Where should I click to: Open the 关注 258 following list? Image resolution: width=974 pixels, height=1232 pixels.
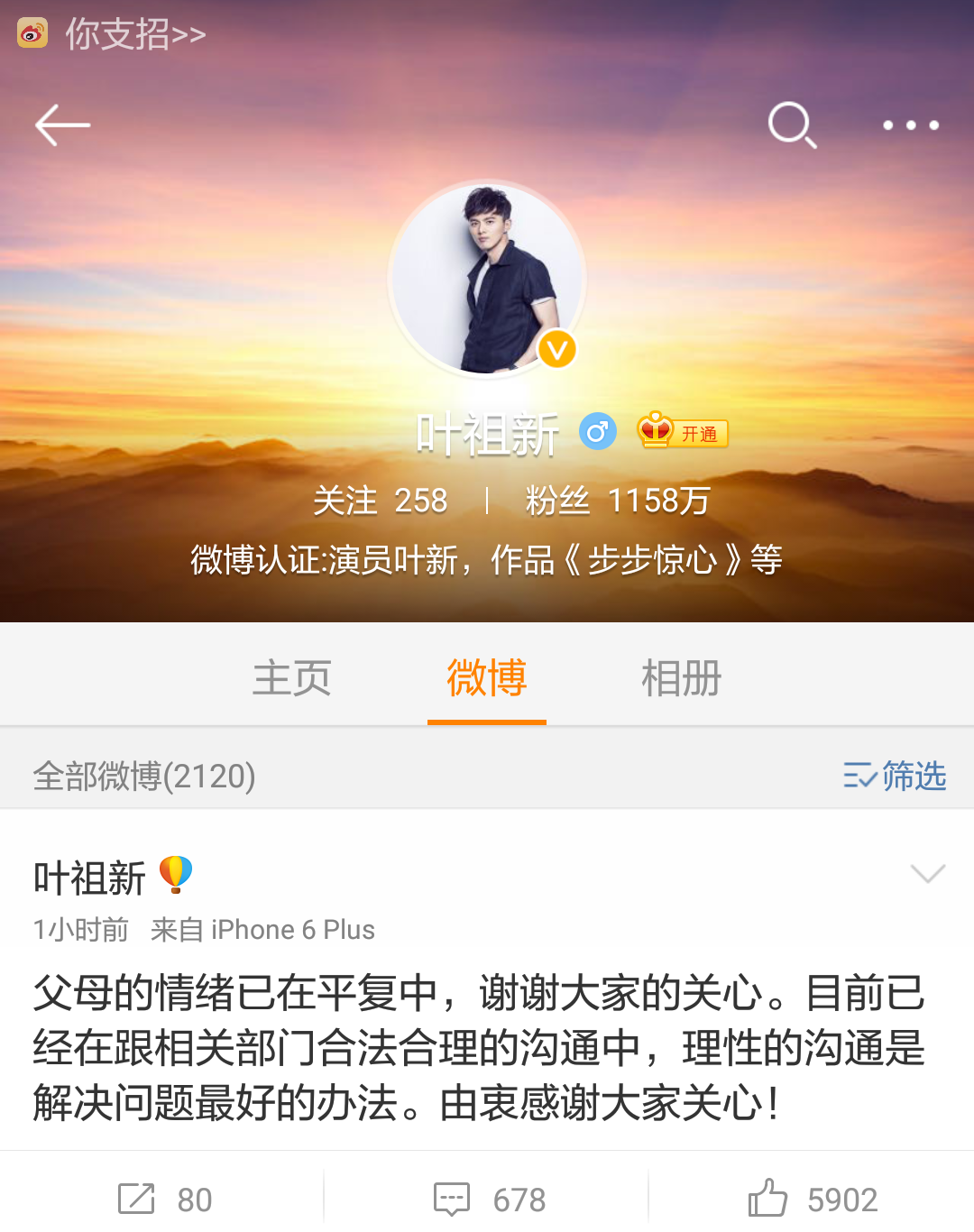click(x=380, y=501)
